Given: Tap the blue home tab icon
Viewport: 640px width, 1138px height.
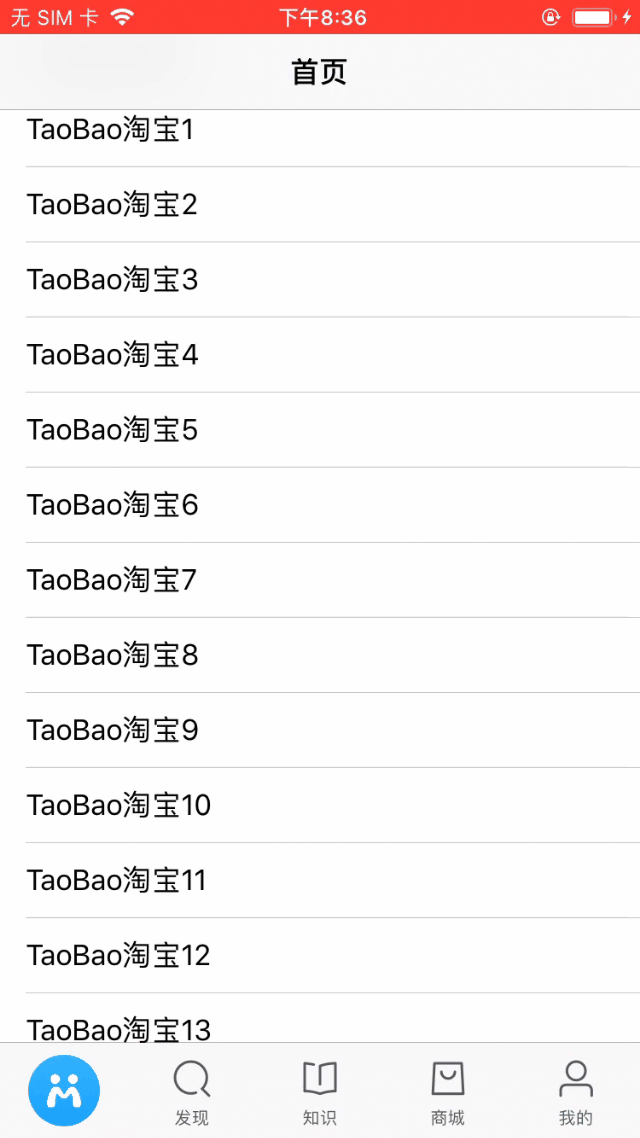Looking at the screenshot, I should click(x=64, y=1091).
